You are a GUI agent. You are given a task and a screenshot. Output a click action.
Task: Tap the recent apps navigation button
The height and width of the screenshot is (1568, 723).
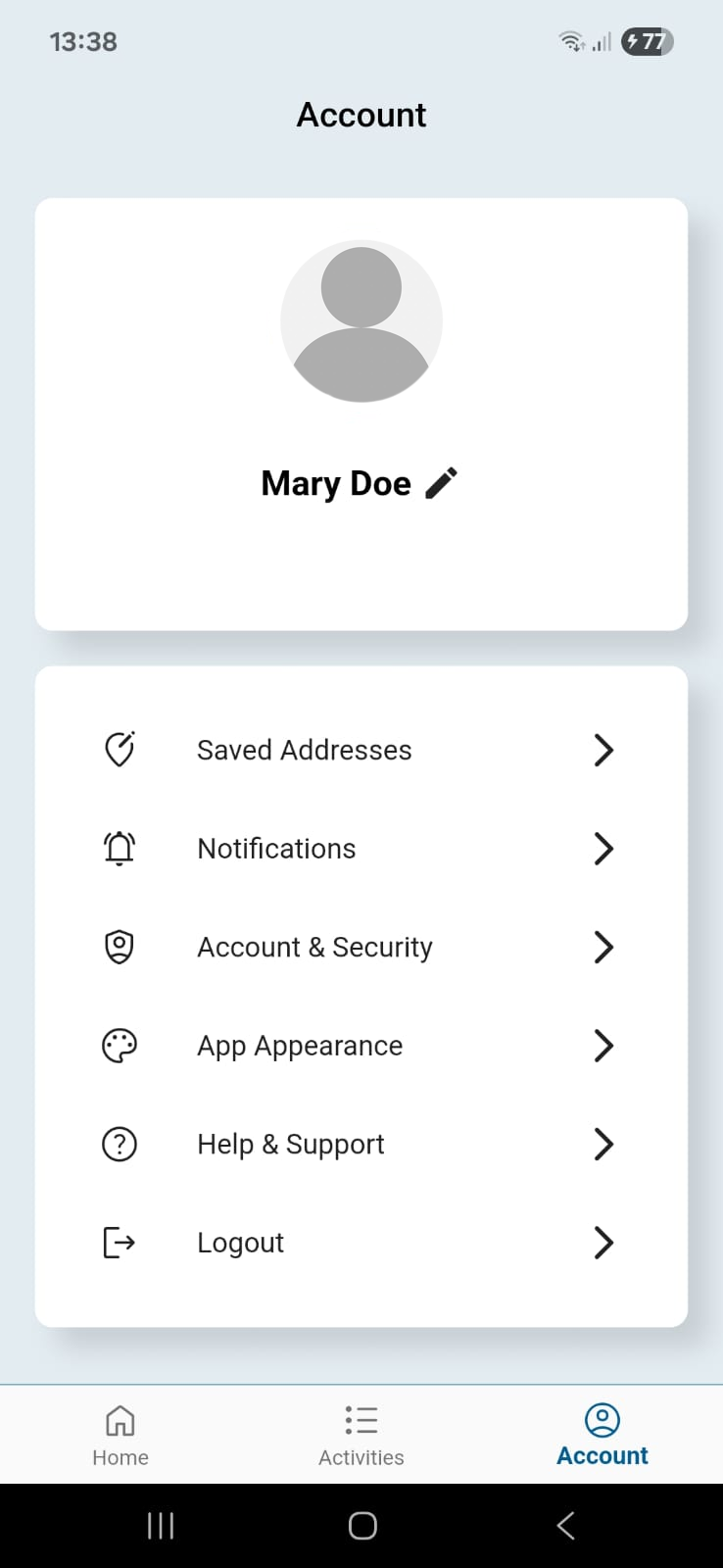[160, 1525]
